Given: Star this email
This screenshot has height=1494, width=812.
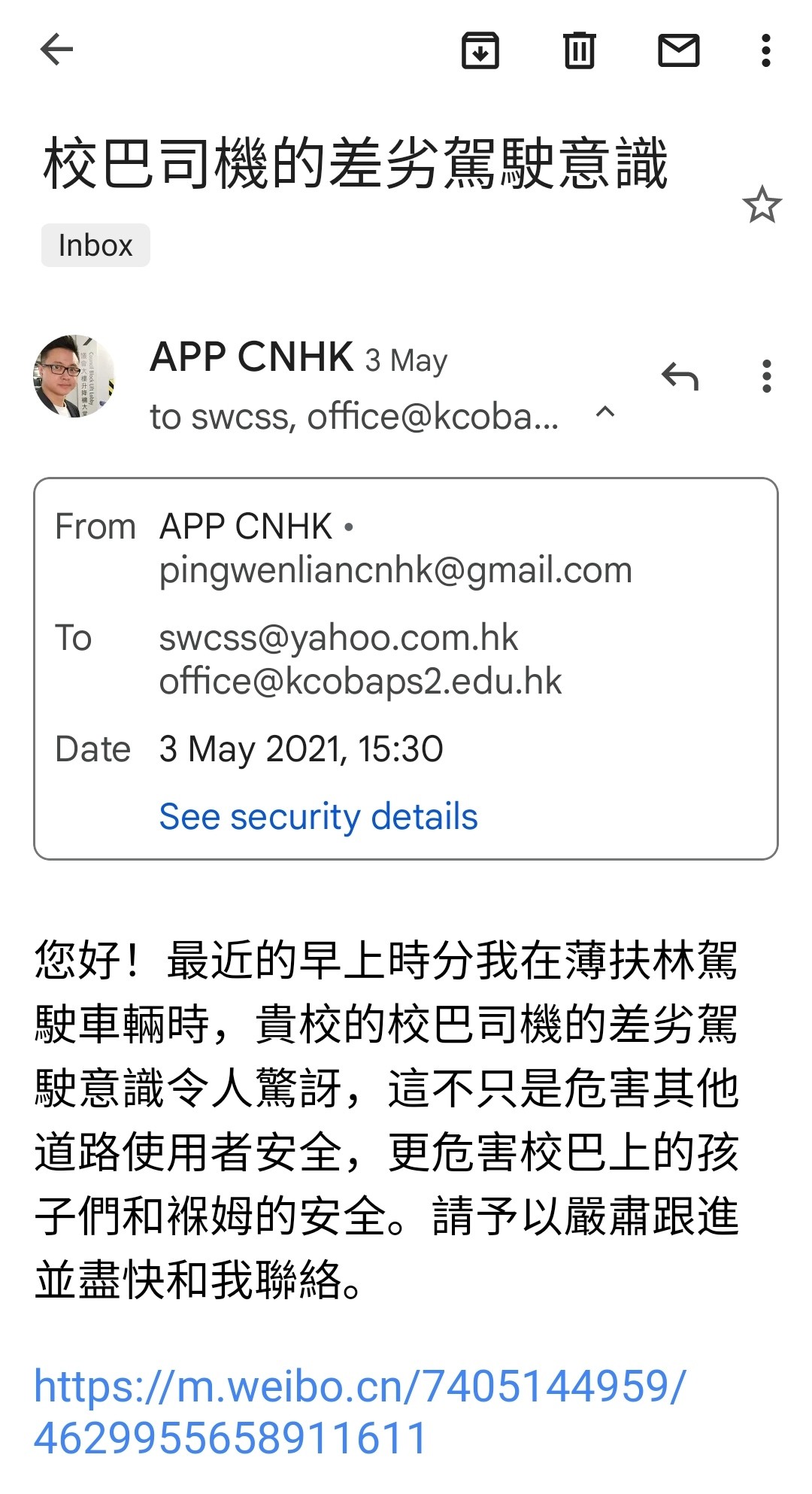Looking at the screenshot, I should click(762, 205).
